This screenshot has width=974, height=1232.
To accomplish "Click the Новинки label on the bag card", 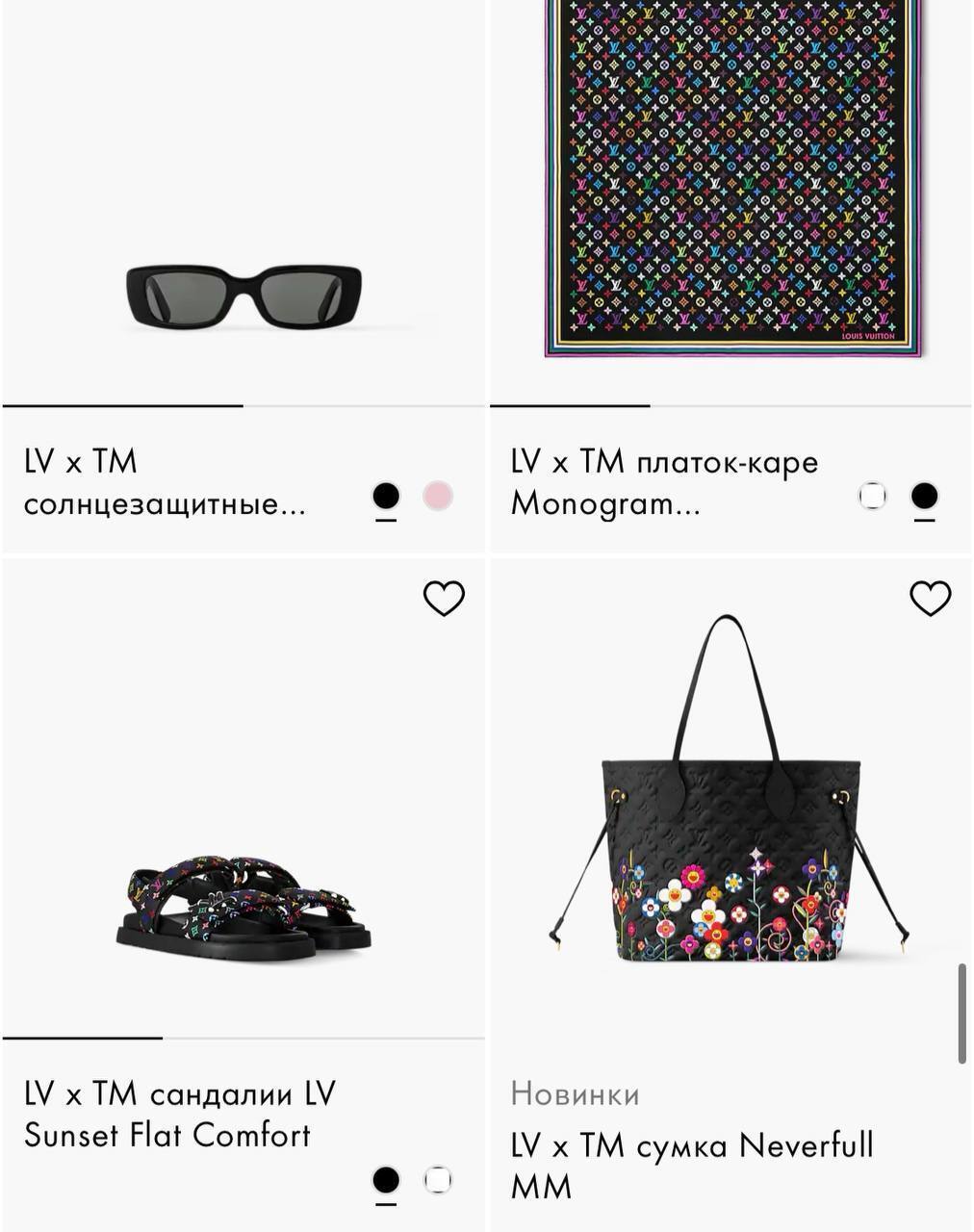I will [x=577, y=1092].
